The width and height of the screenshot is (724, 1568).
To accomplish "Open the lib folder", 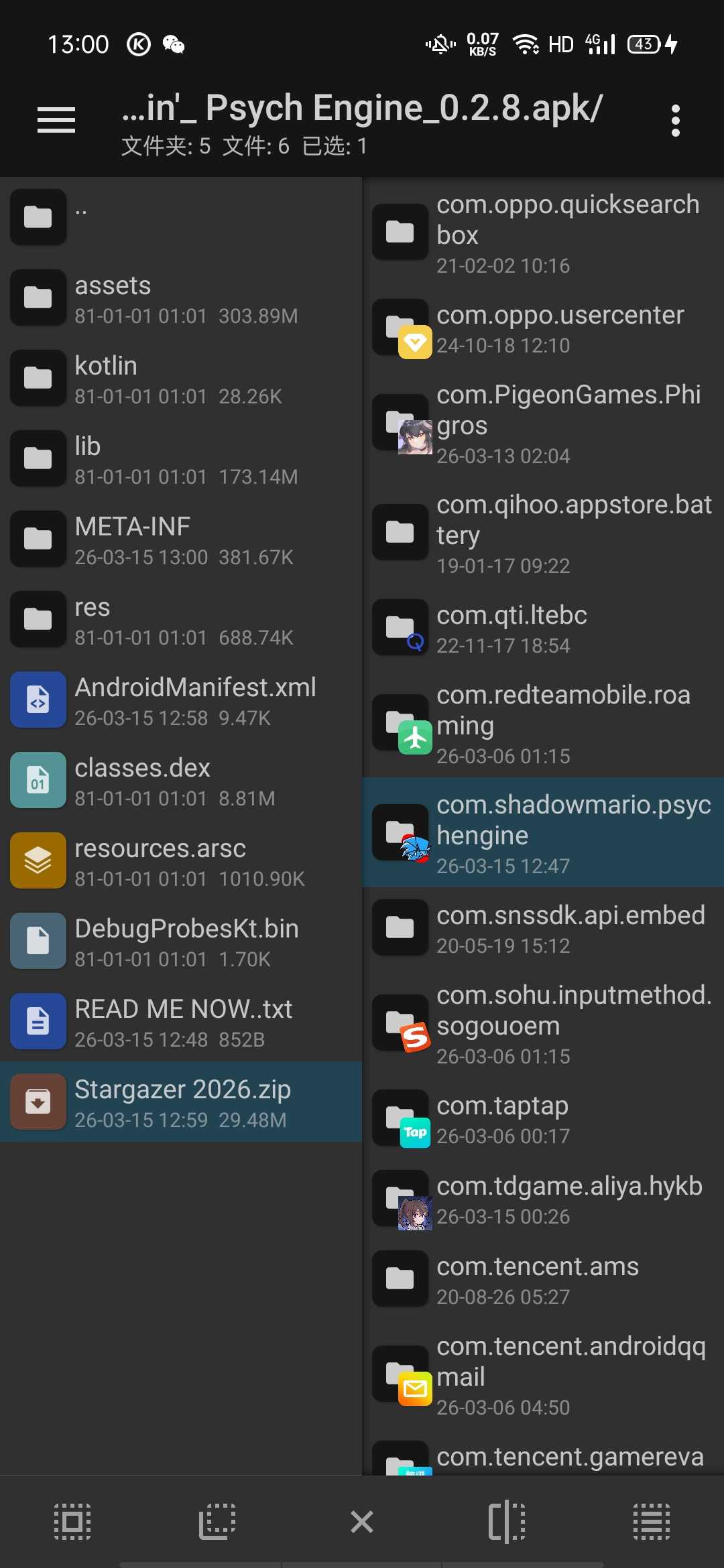I will (181, 459).
